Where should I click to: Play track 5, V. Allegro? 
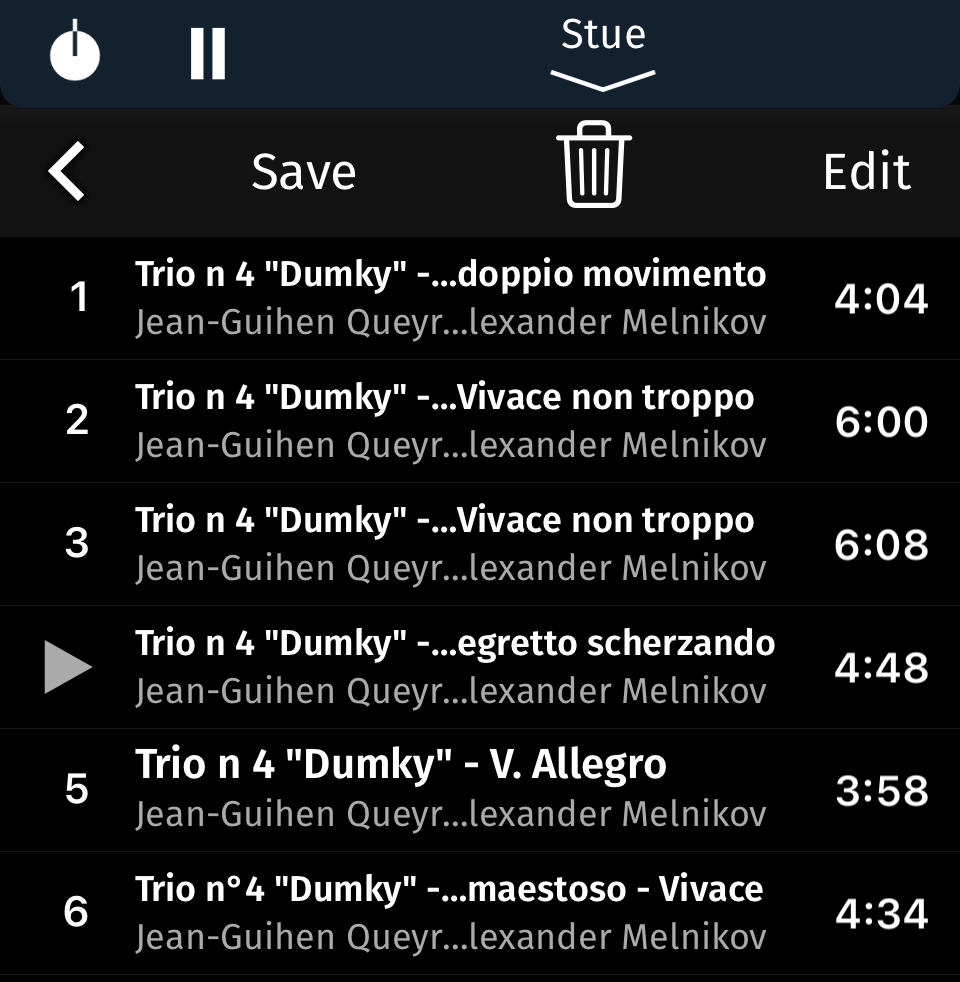pyautogui.click(x=451, y=790)
